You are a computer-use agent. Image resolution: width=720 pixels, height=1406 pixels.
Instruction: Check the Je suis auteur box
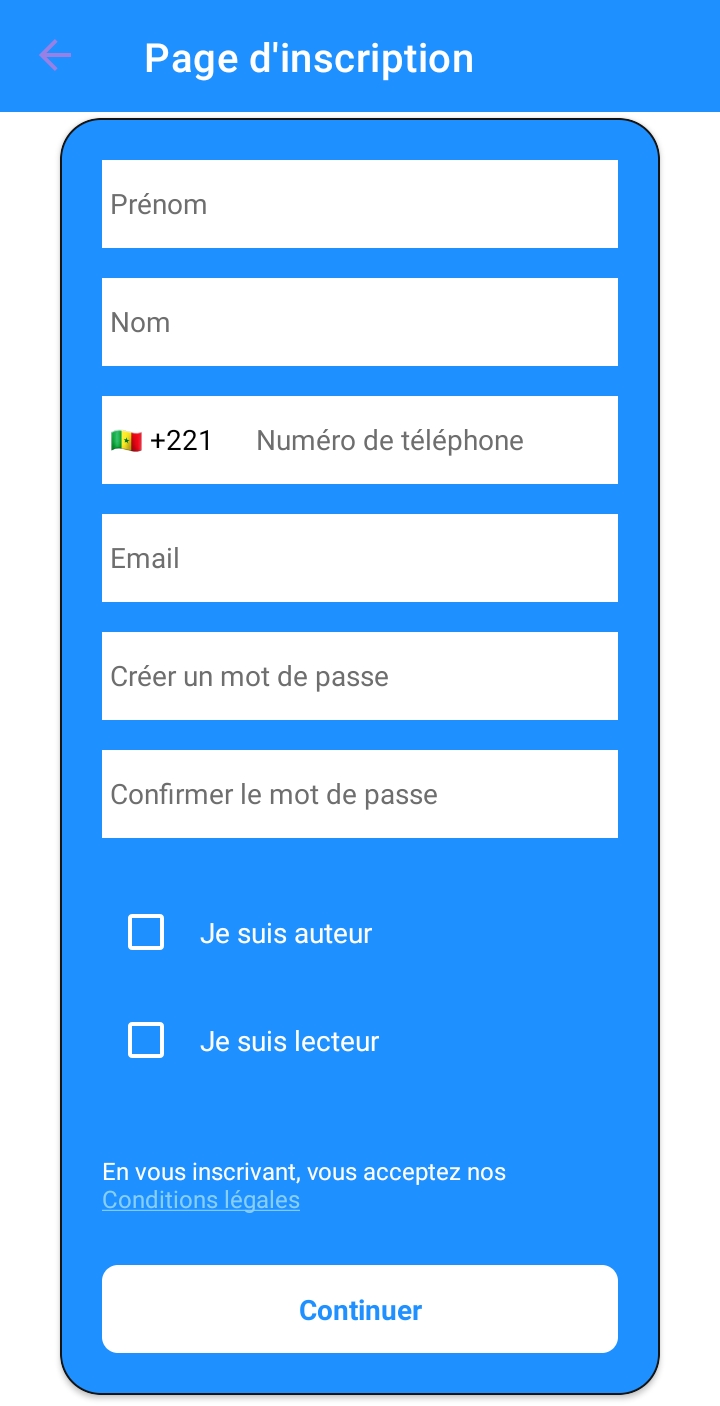click(146, 932)
